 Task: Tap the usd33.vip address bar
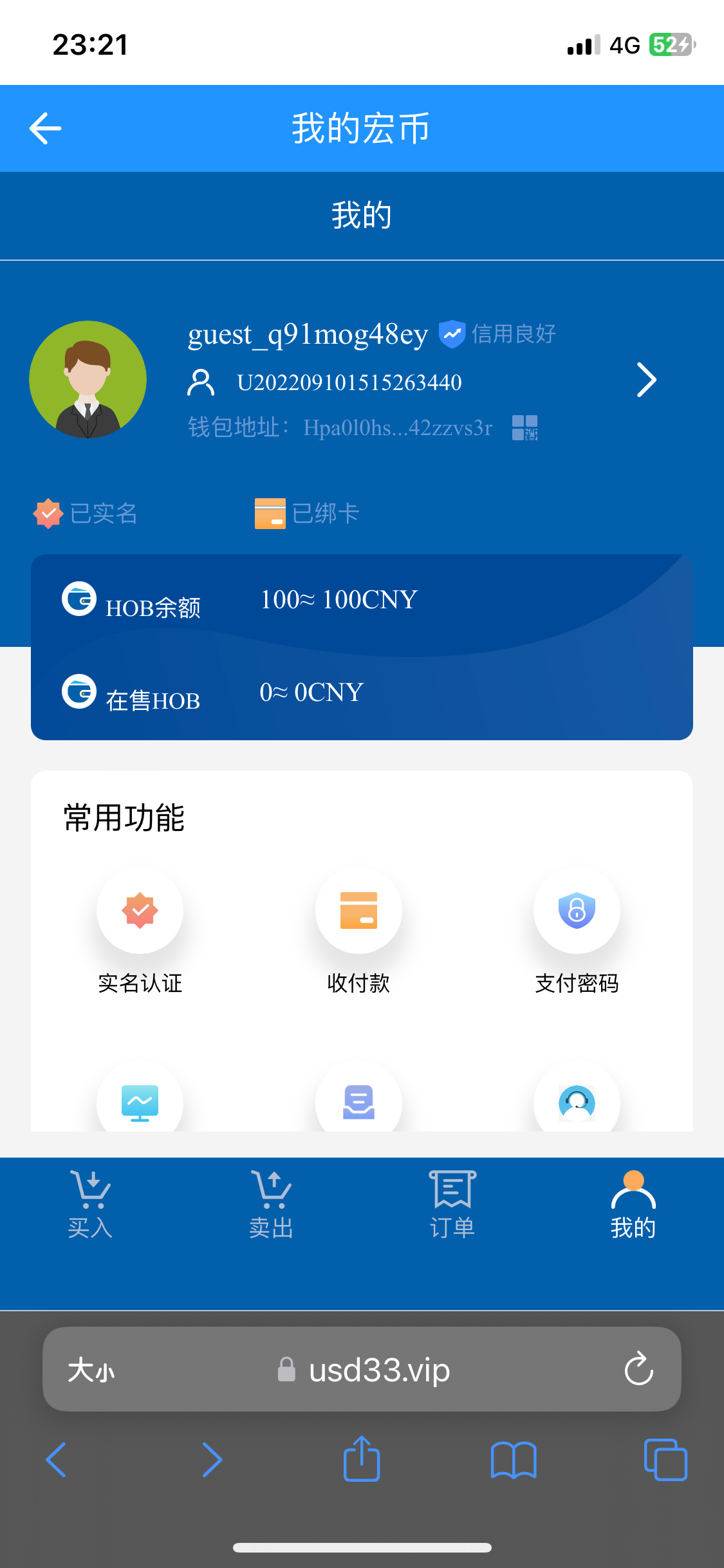pos(362,1370)
